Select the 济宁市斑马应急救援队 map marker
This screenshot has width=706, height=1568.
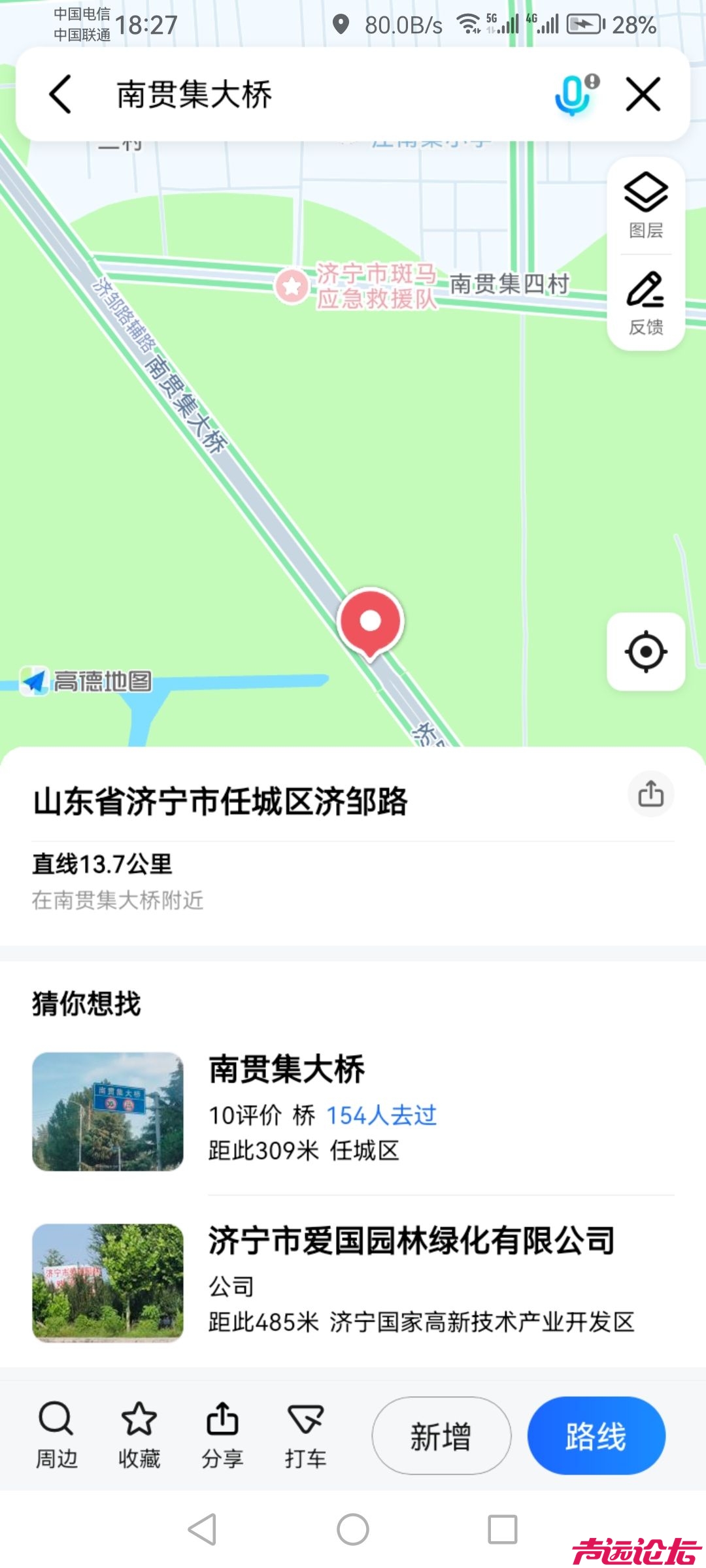tap(292, 286)
